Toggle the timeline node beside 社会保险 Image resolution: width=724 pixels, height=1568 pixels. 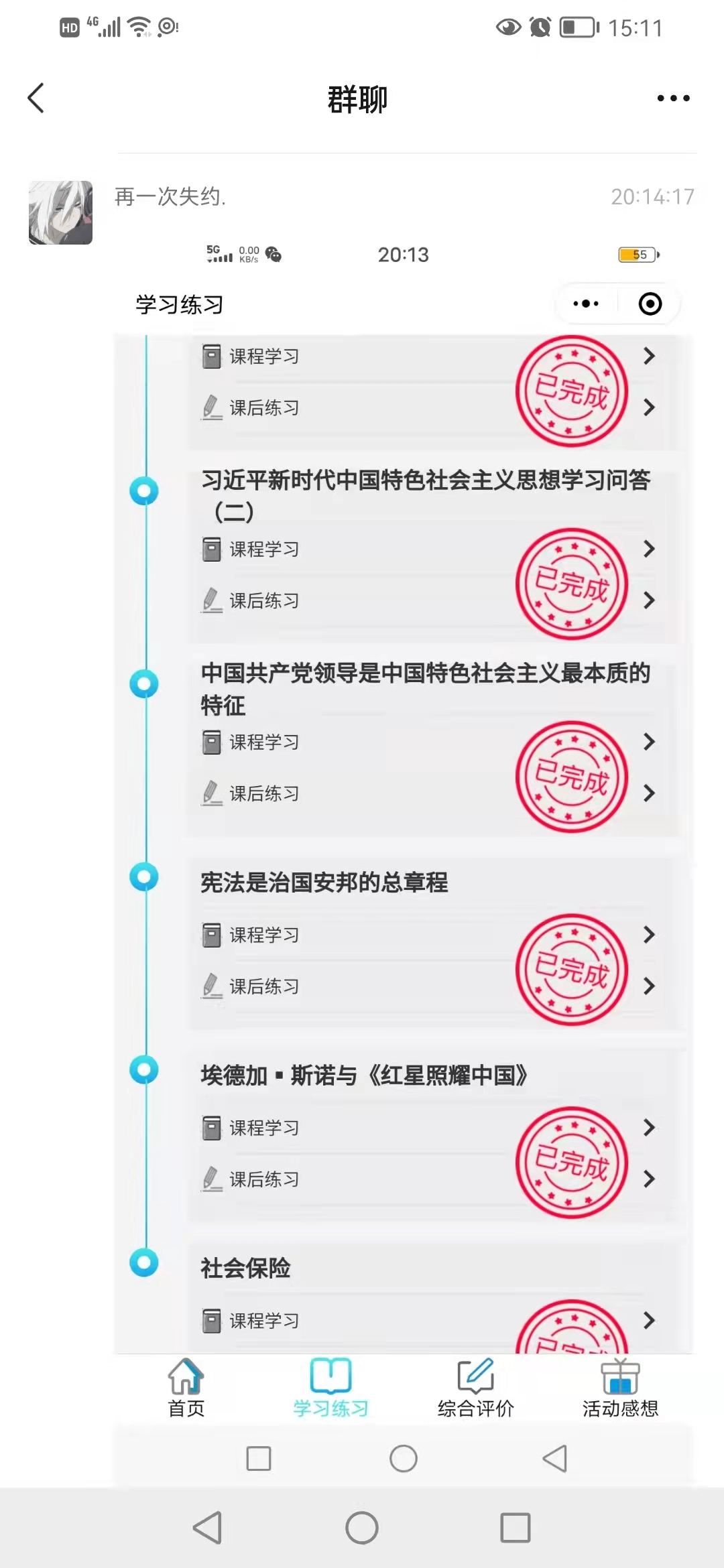143,1264
